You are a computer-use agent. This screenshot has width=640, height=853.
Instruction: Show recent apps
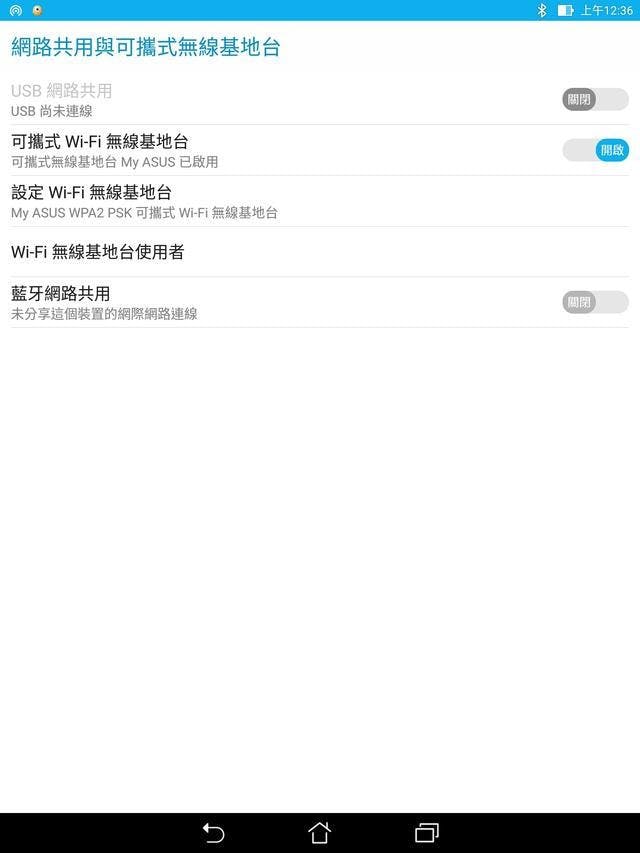coord(427,832)
